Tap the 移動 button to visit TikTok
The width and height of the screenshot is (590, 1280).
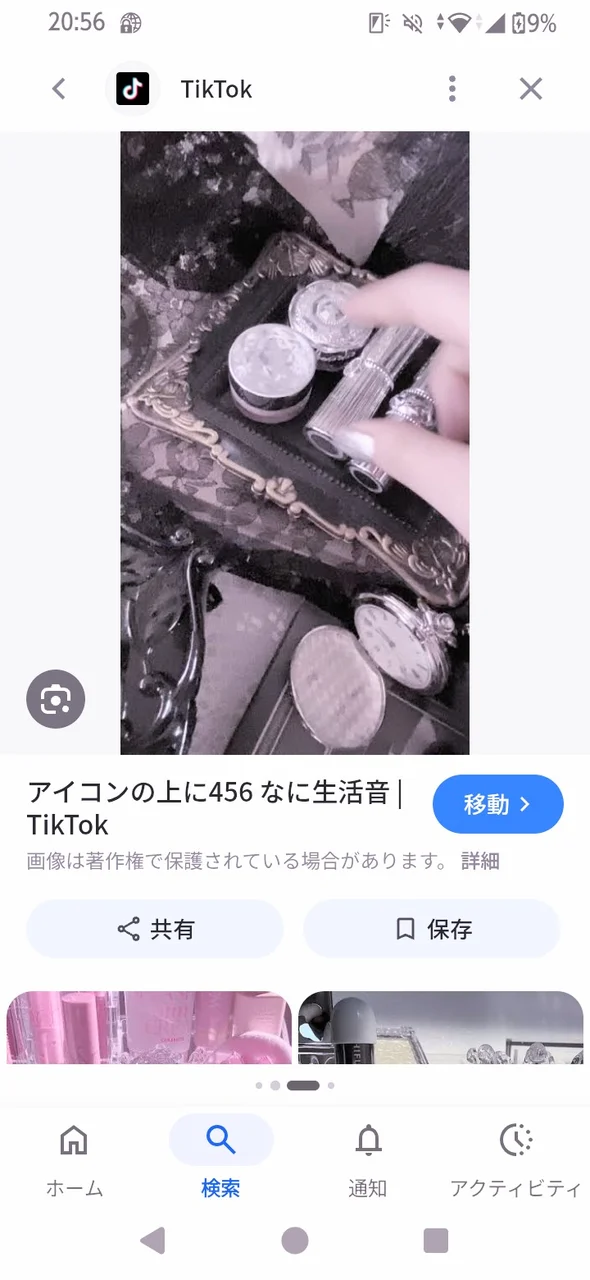tap(498, 804)
